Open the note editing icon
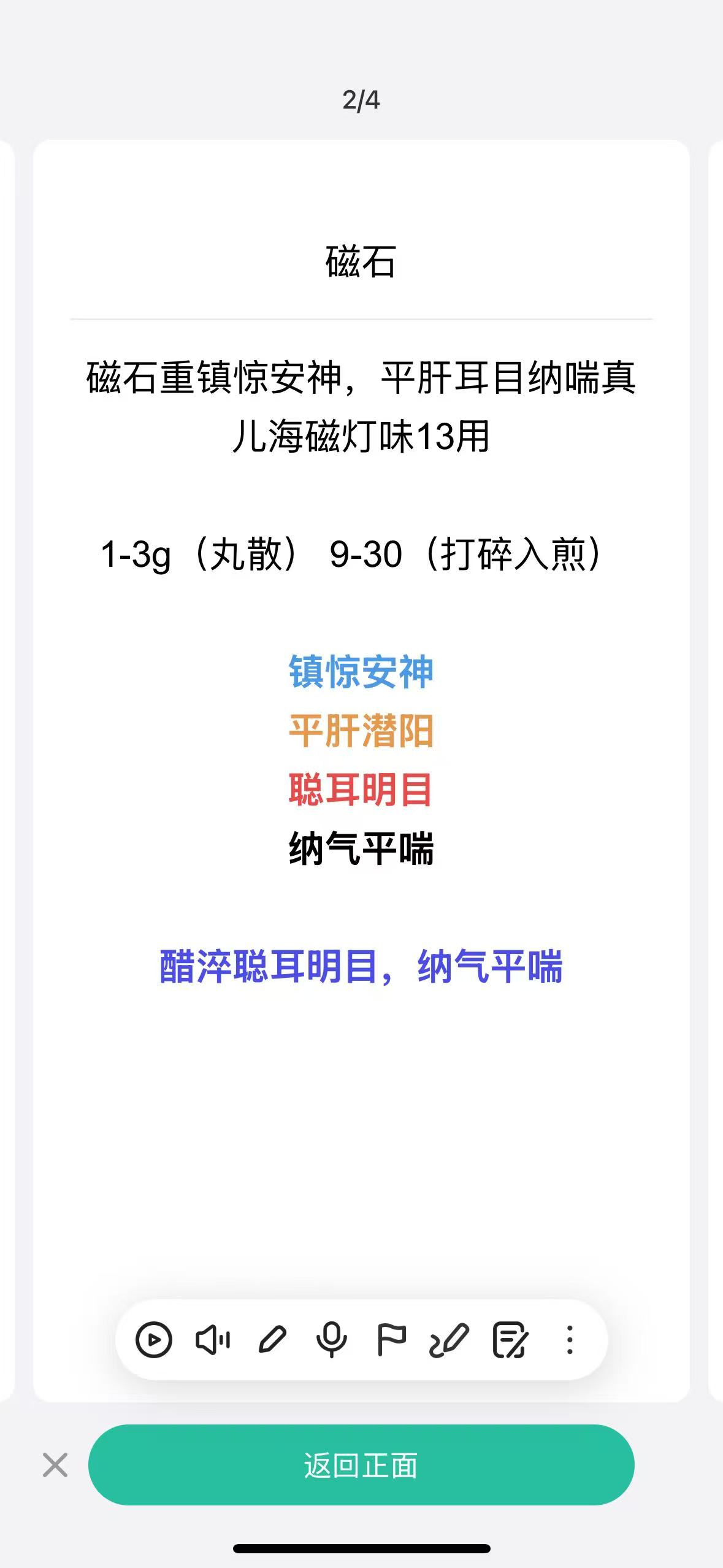 (510, 1340)
